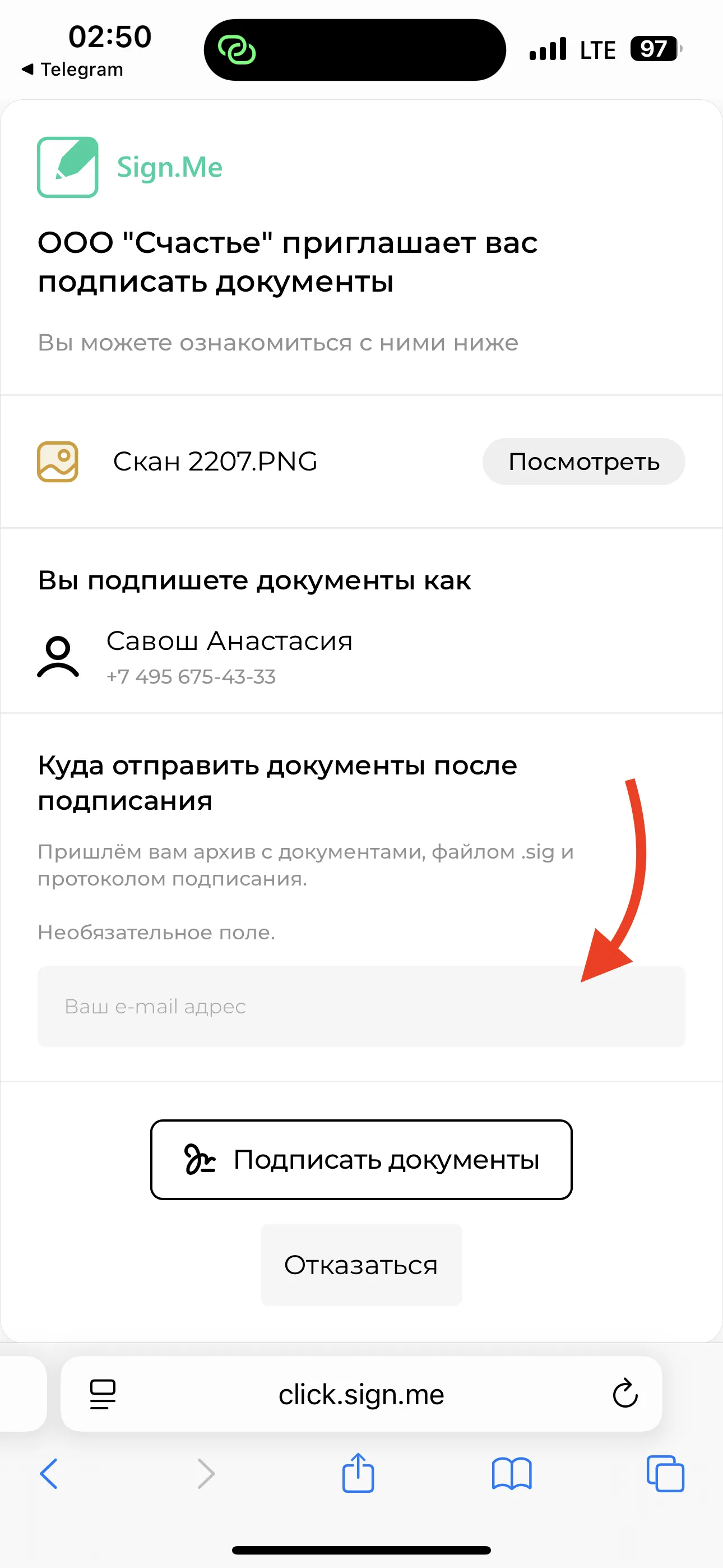Return to Telegram app
This screenshot has width=723, height=1568.
click(72, 70)
